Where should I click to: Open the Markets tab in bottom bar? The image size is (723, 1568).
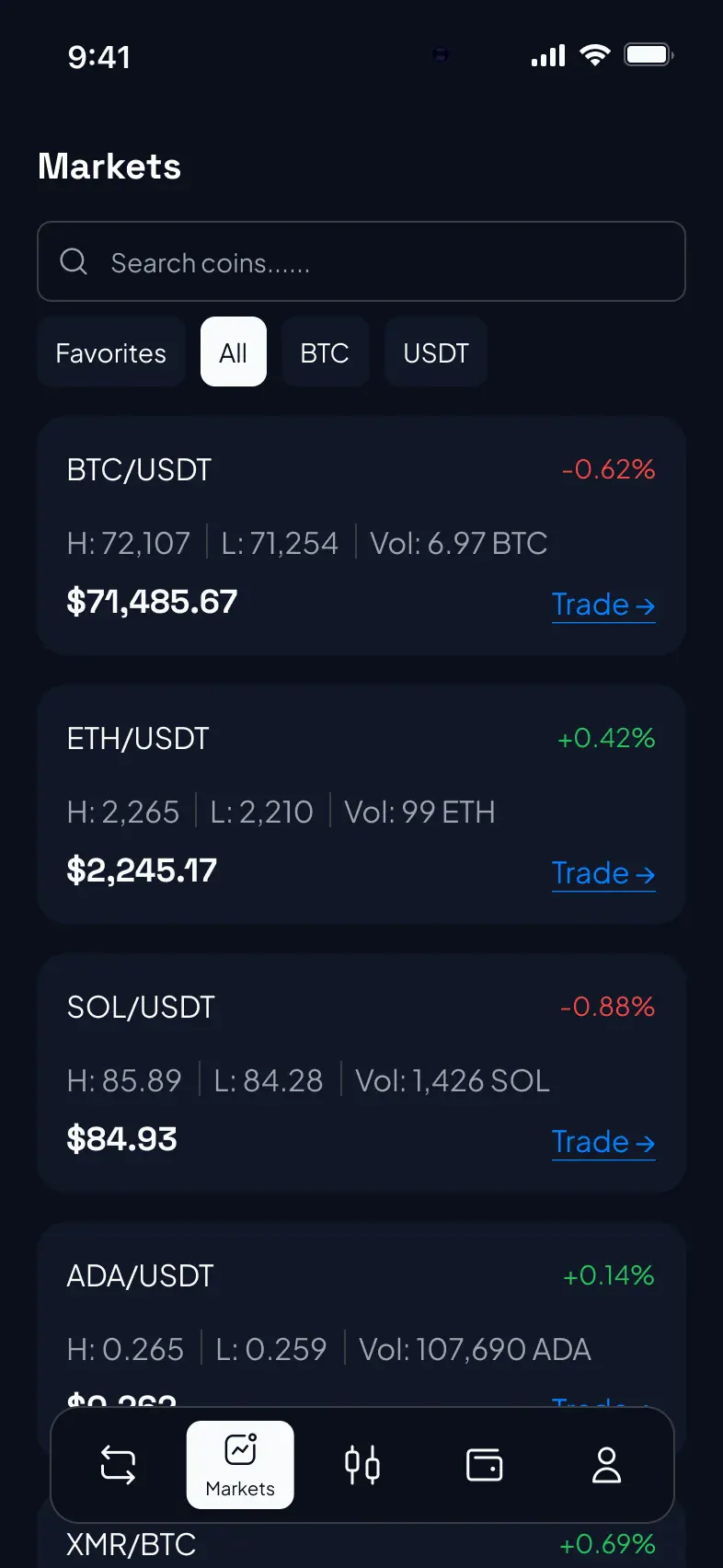tap(239, 1463)
